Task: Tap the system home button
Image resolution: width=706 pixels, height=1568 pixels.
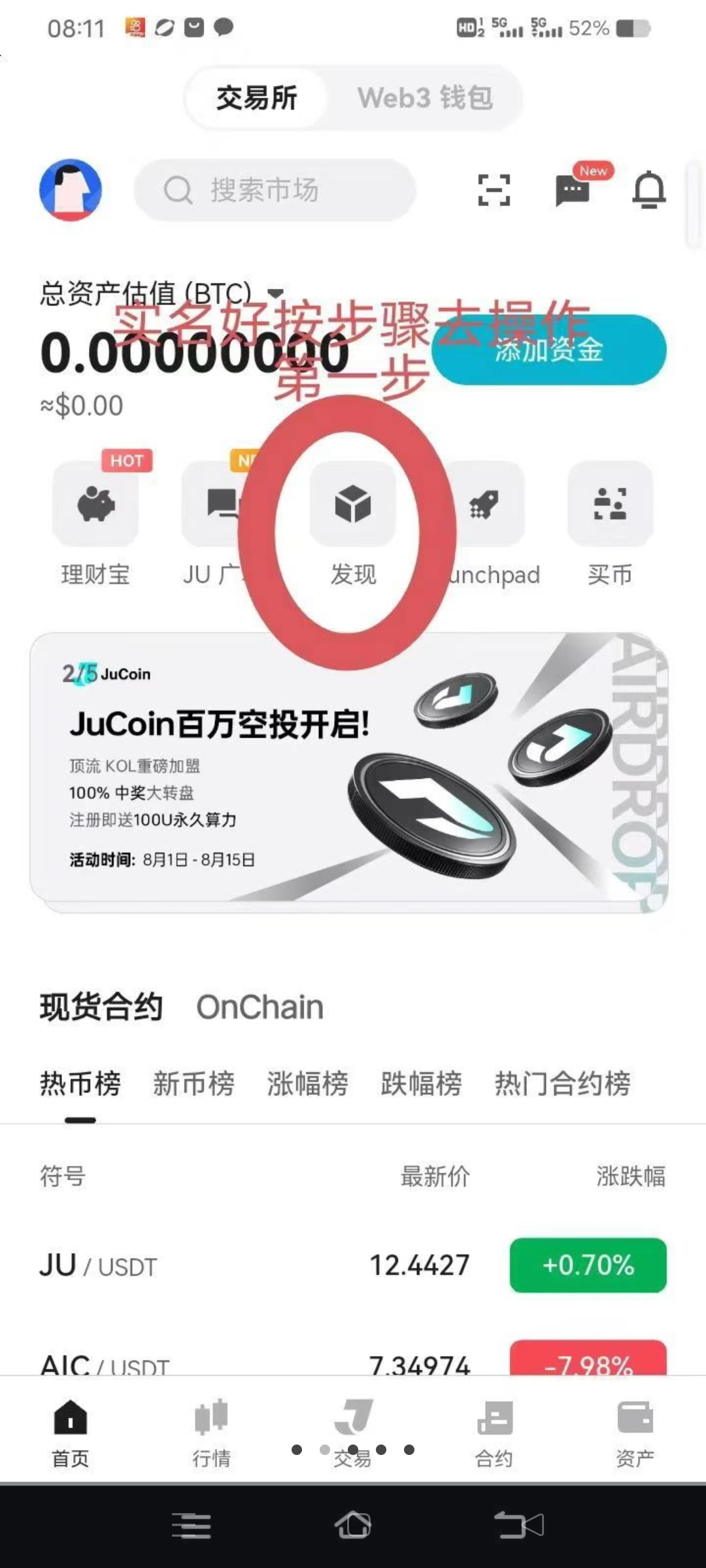Action: (353, 1526)
